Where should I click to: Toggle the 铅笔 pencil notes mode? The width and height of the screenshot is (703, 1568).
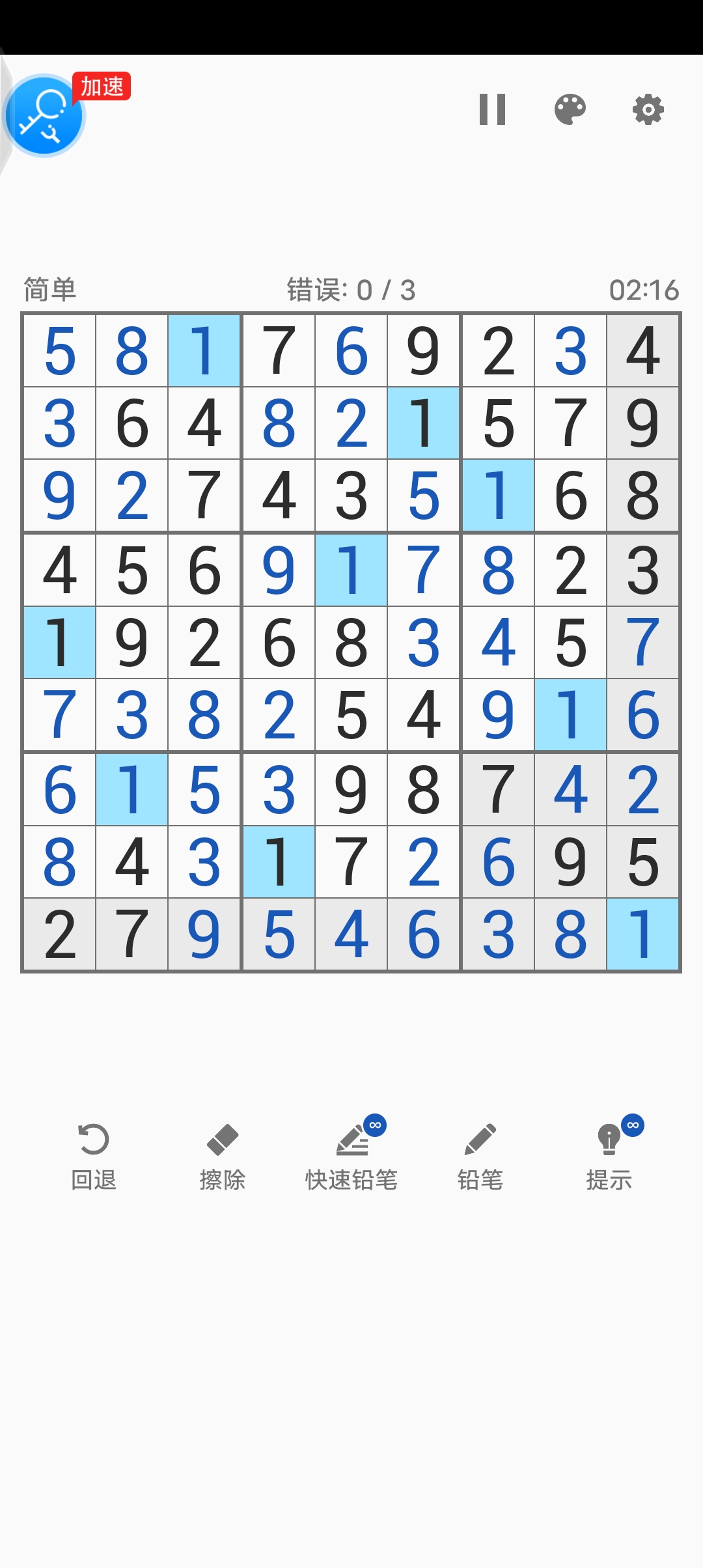click(x=480, y=1157)
